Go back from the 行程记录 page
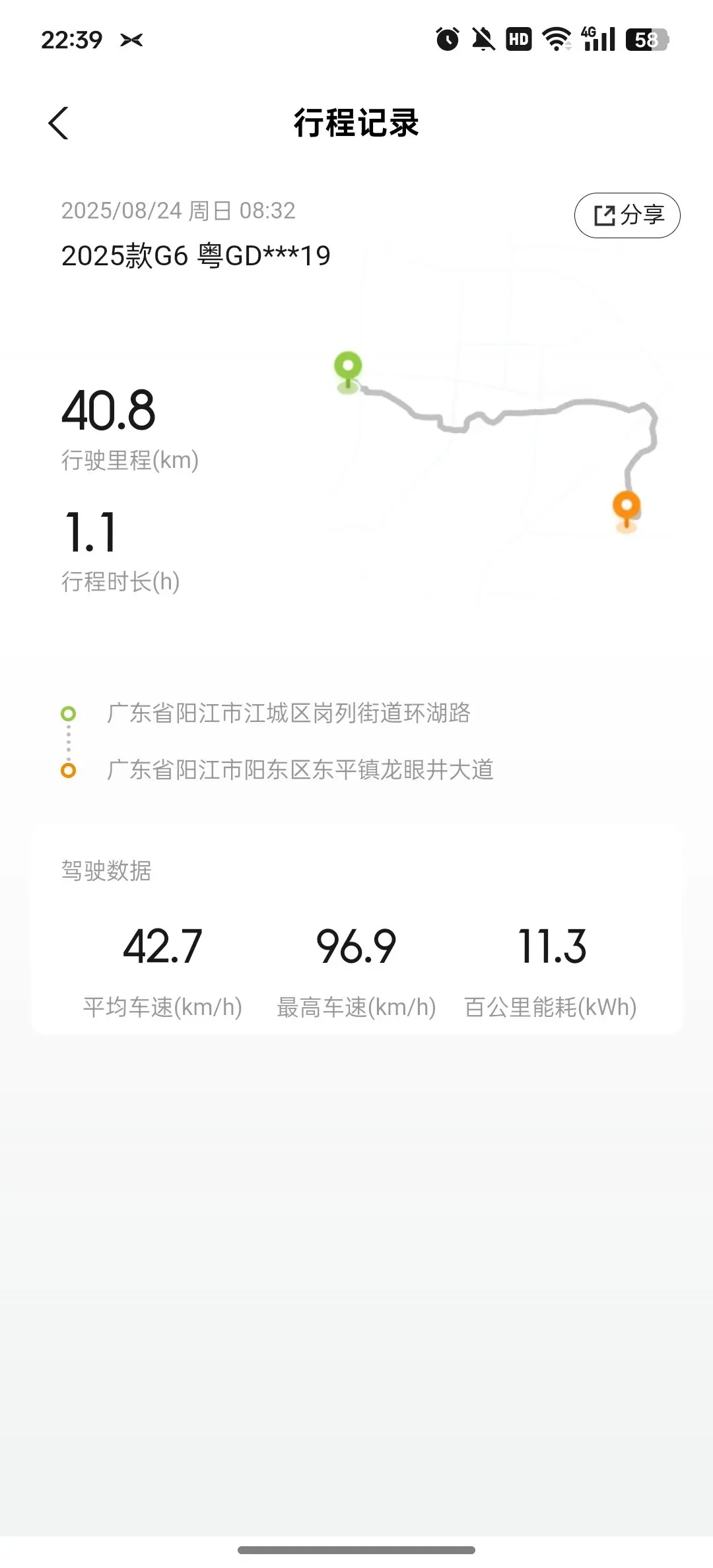 pos(59,123)
